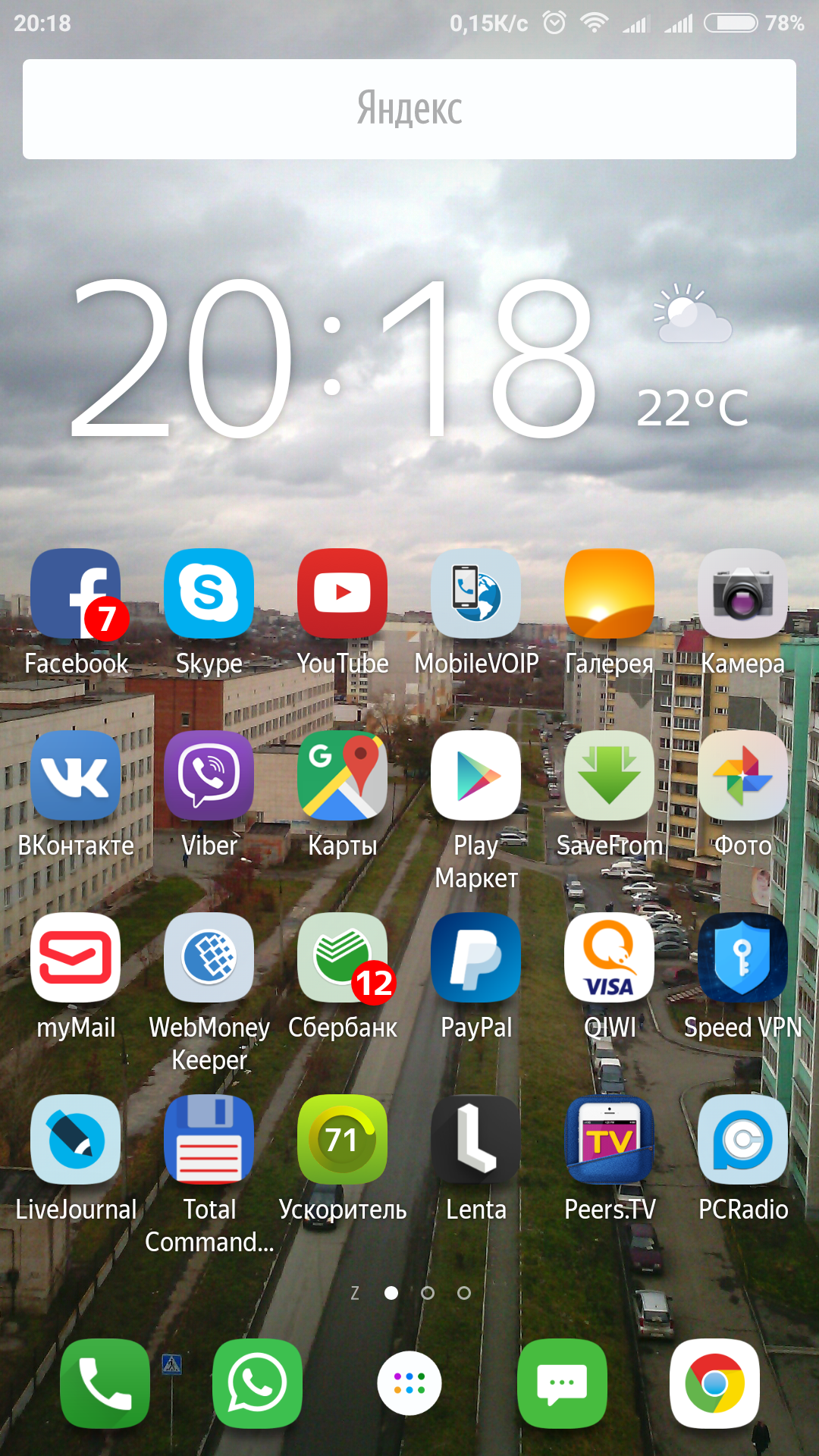Open the Peers.TV app

[x=610, y=1140]
